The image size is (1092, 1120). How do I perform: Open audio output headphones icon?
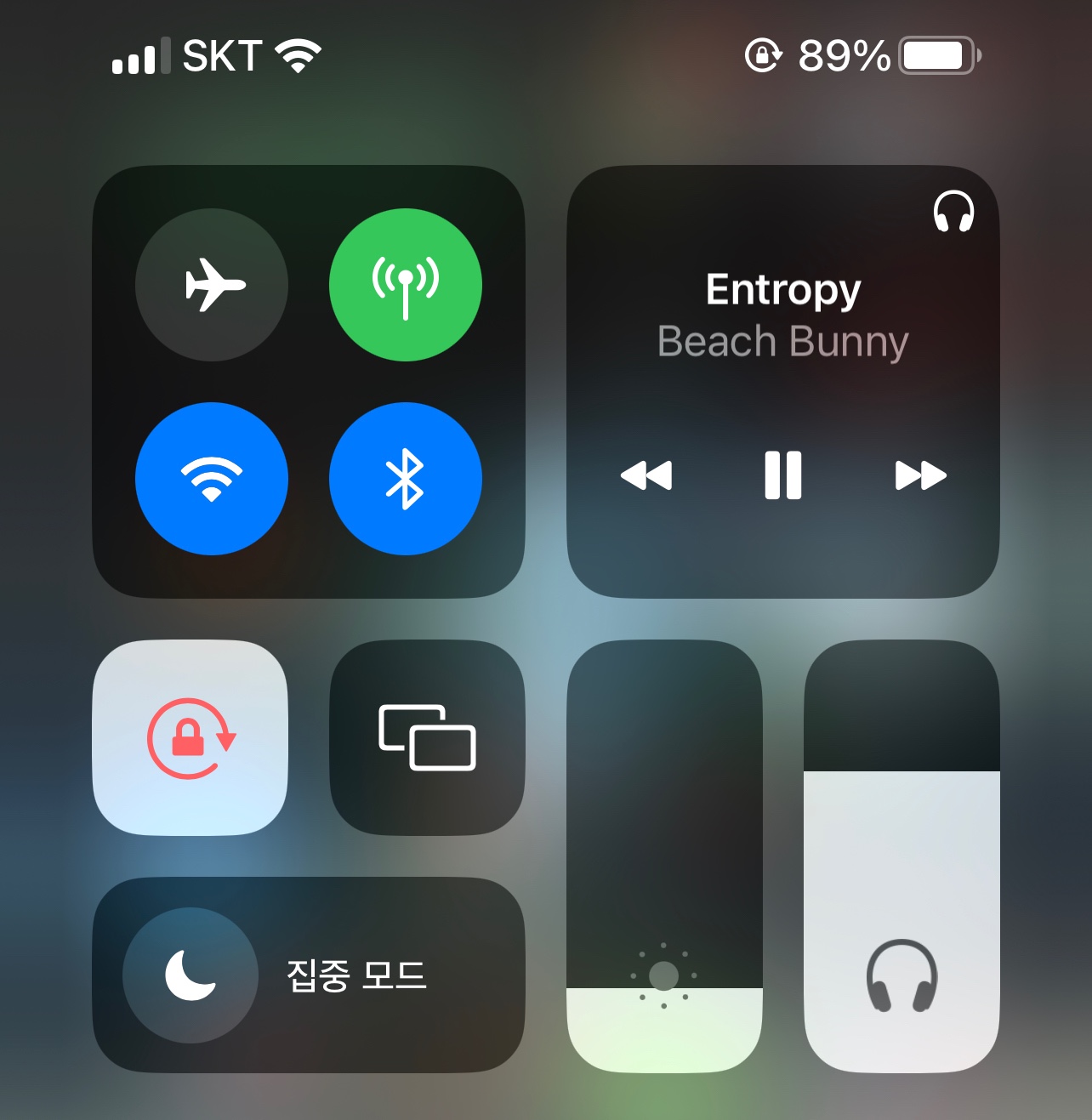953,212
